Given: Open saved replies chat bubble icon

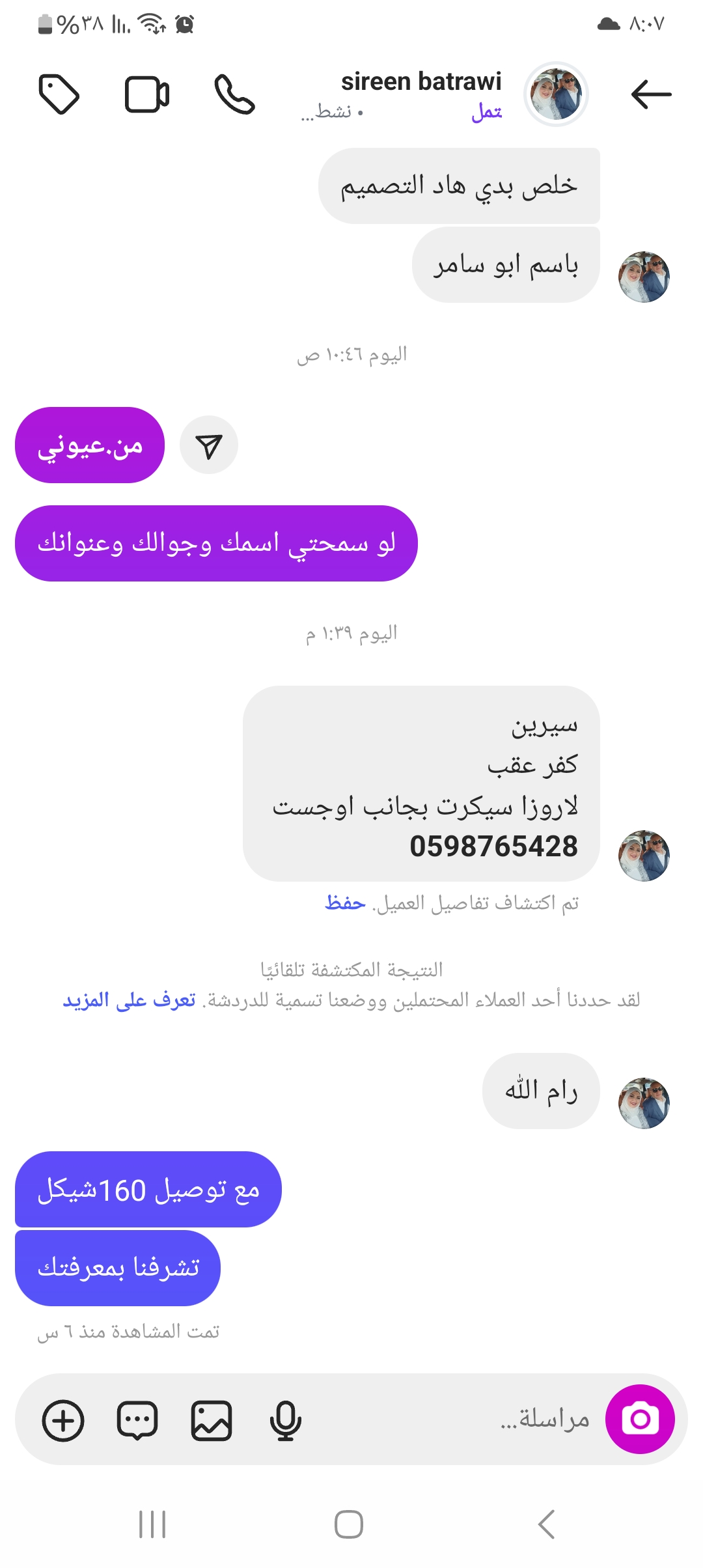Looking at the screenshot, I should pyautogui.click(x=137, y=1420).
